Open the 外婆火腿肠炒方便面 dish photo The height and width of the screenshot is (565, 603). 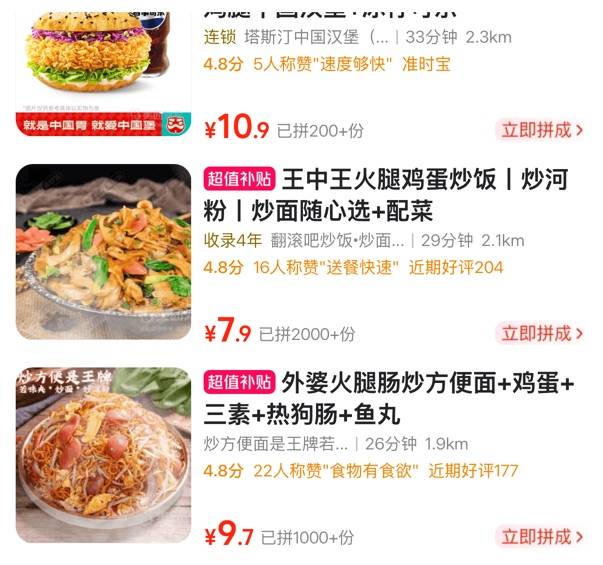point(103,454)
